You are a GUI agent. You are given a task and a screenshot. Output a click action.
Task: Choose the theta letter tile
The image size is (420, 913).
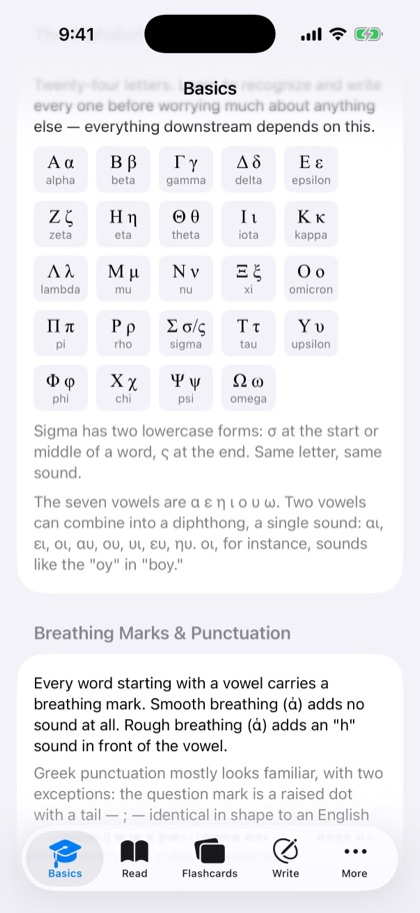click(x=186, y=224)
